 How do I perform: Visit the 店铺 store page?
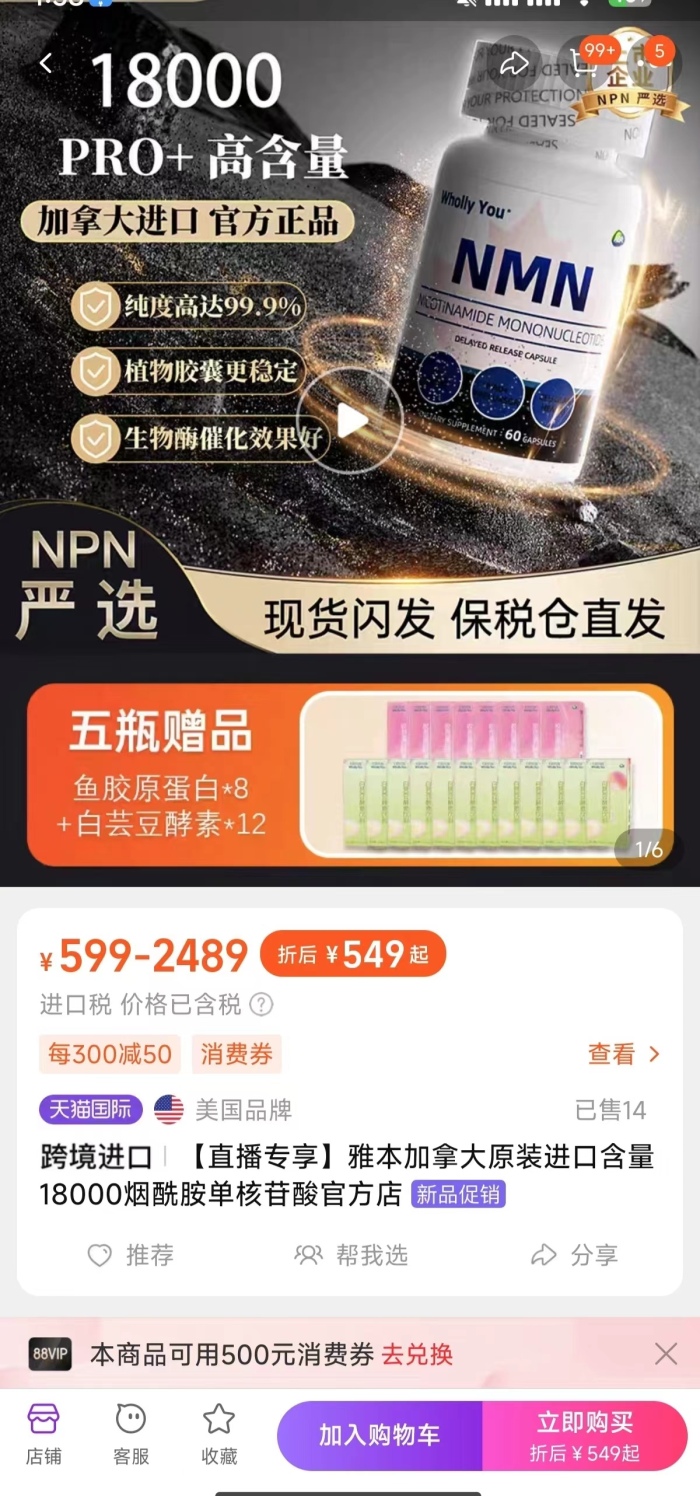43,1432
